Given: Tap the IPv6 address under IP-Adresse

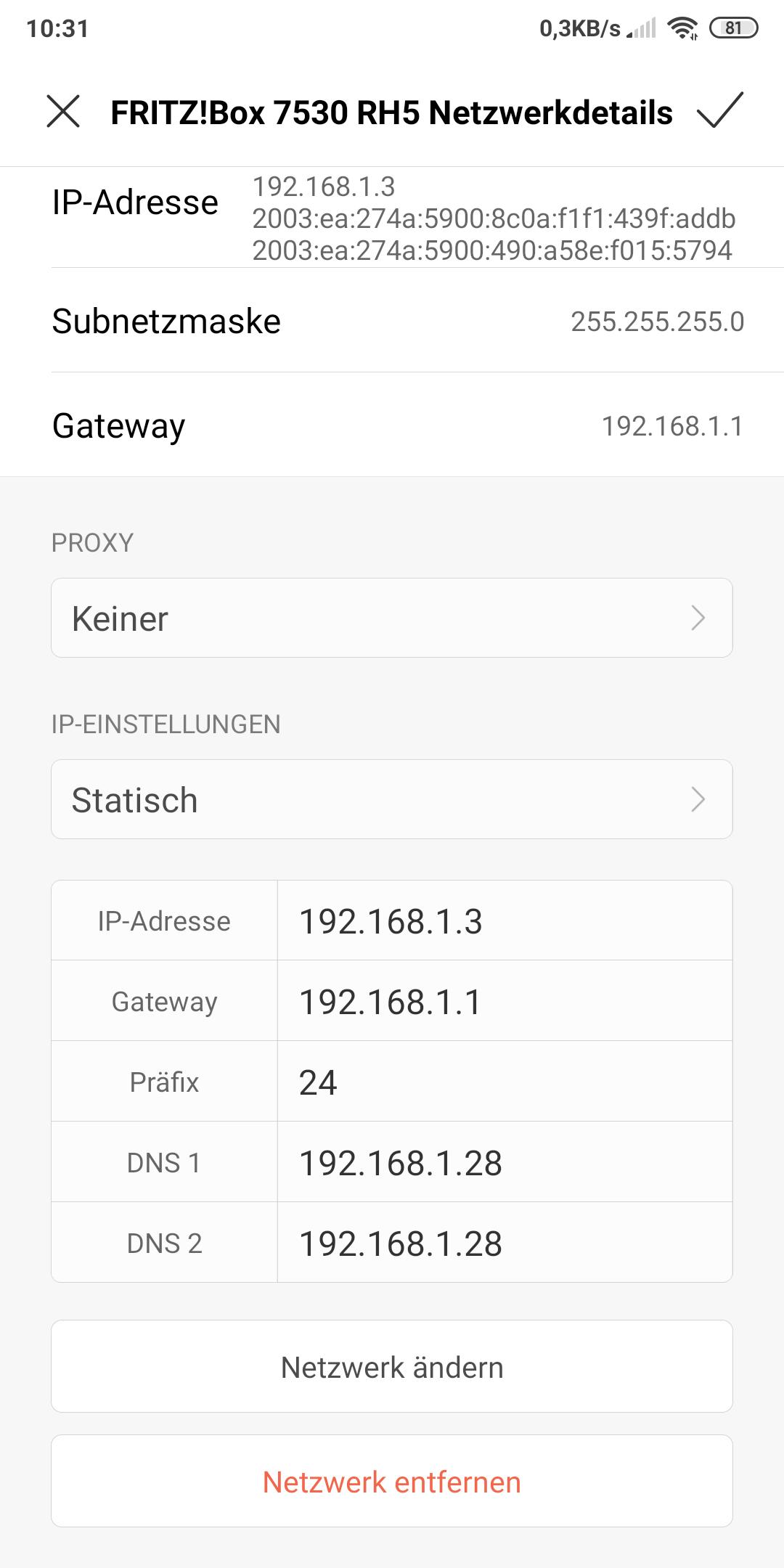Looking at the screenshot, I should (494, 218).
